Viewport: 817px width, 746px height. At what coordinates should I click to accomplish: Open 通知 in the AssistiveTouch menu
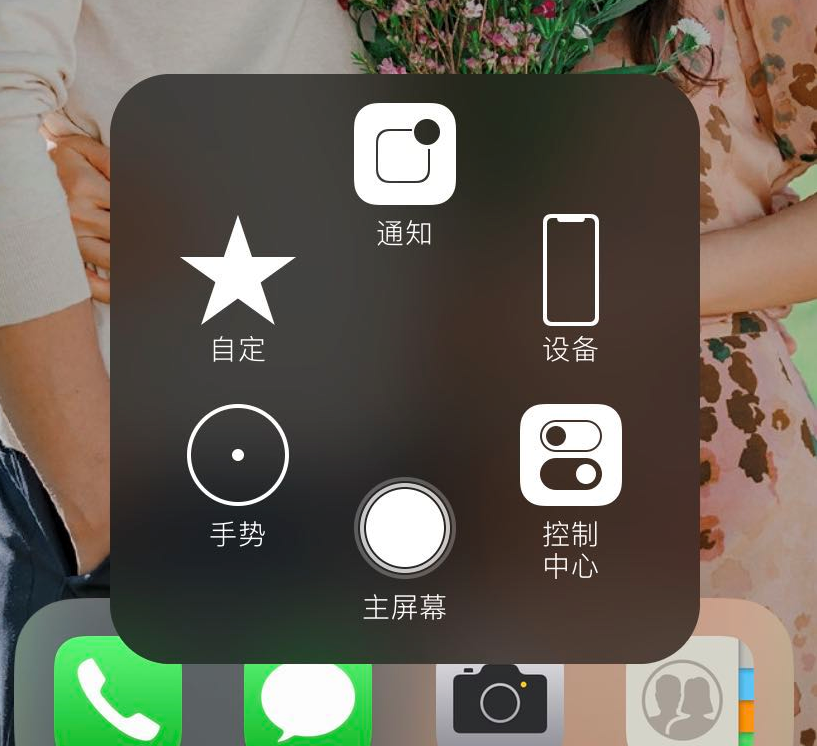(x=405, y=155)
